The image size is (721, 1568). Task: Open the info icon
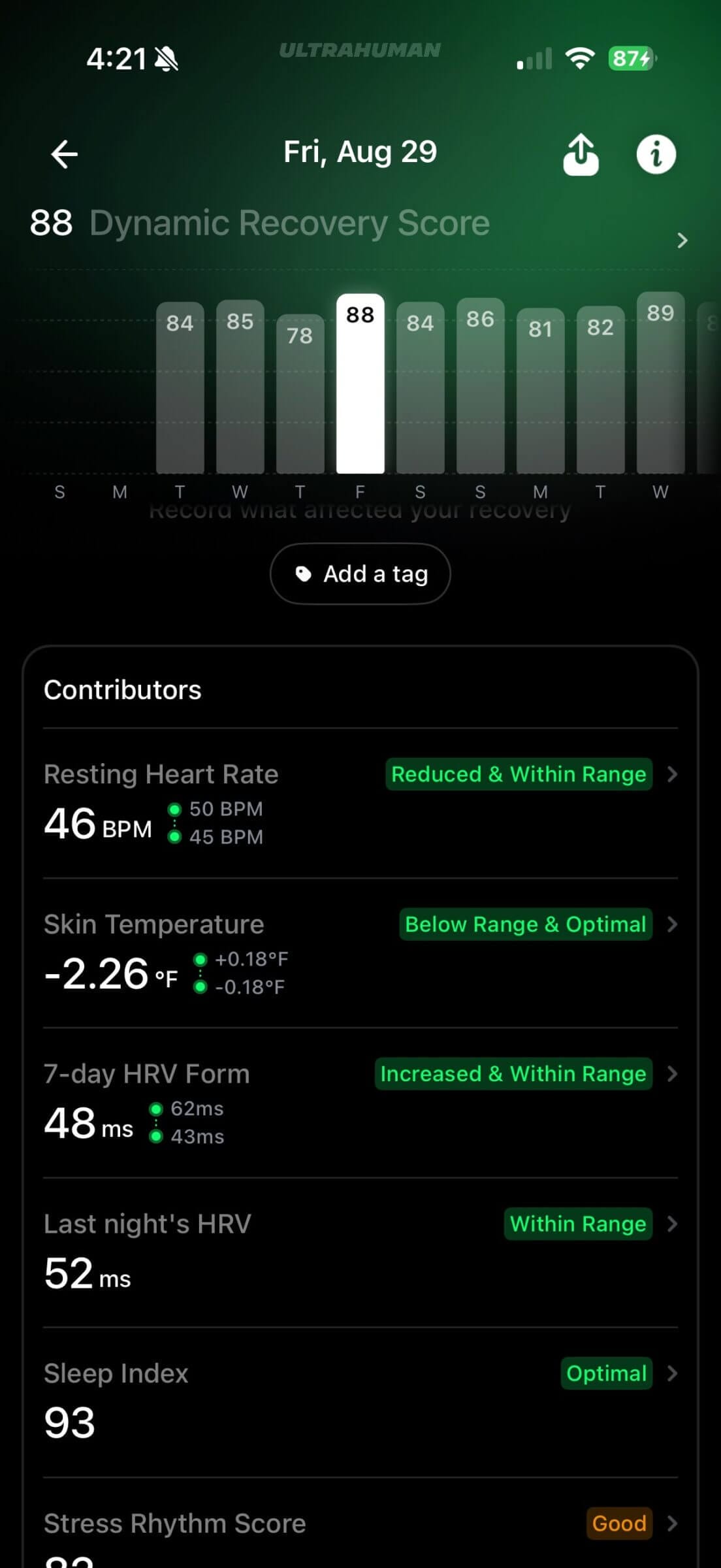point(656,155)
